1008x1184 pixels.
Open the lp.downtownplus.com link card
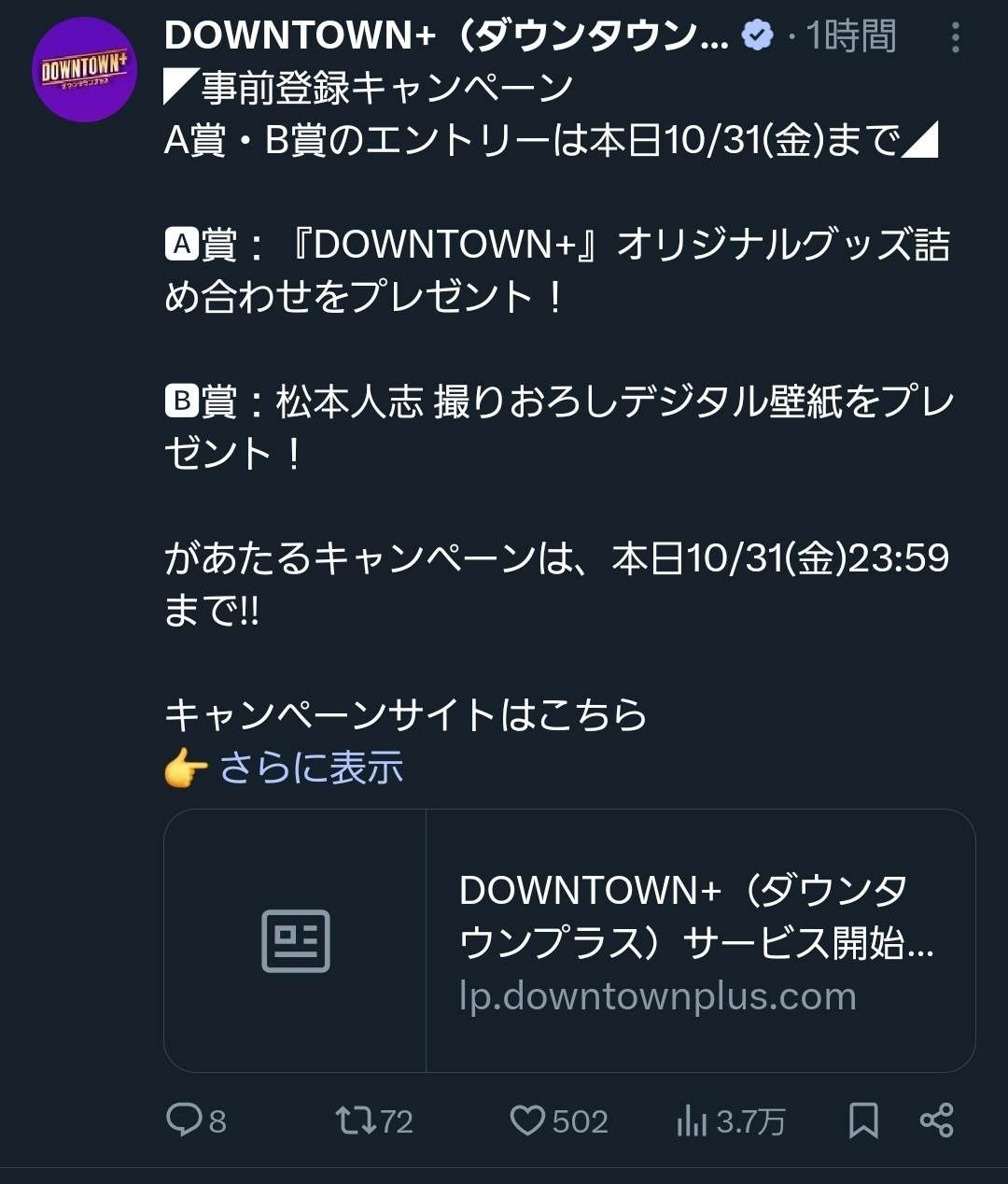pos(569,940)
